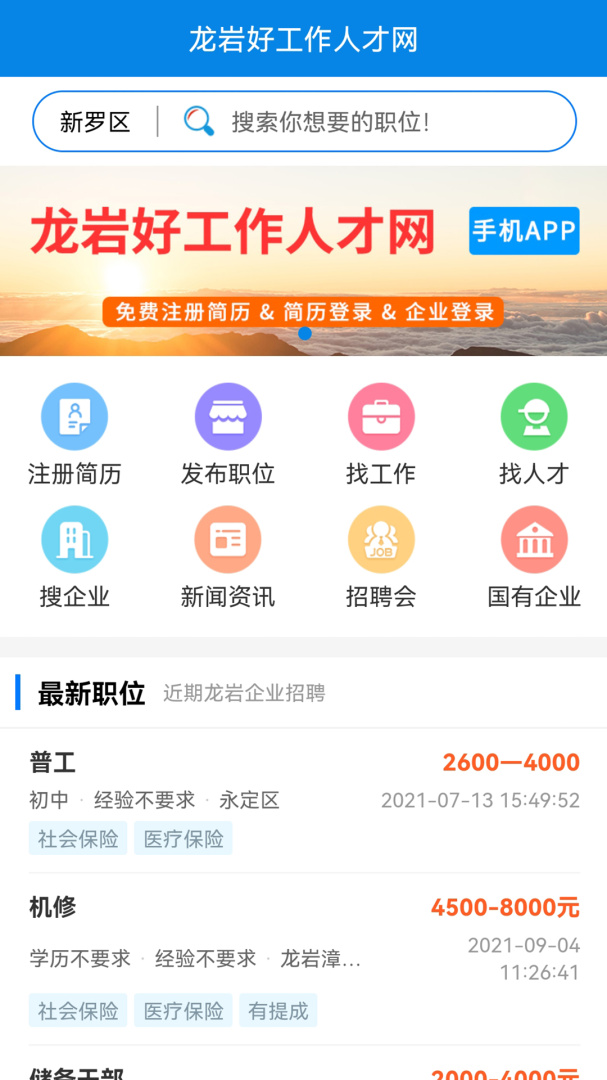Viewport: 607px width, 1080px height.
Task: Open the 新罗区 district selector
Action: click(95, 122)
